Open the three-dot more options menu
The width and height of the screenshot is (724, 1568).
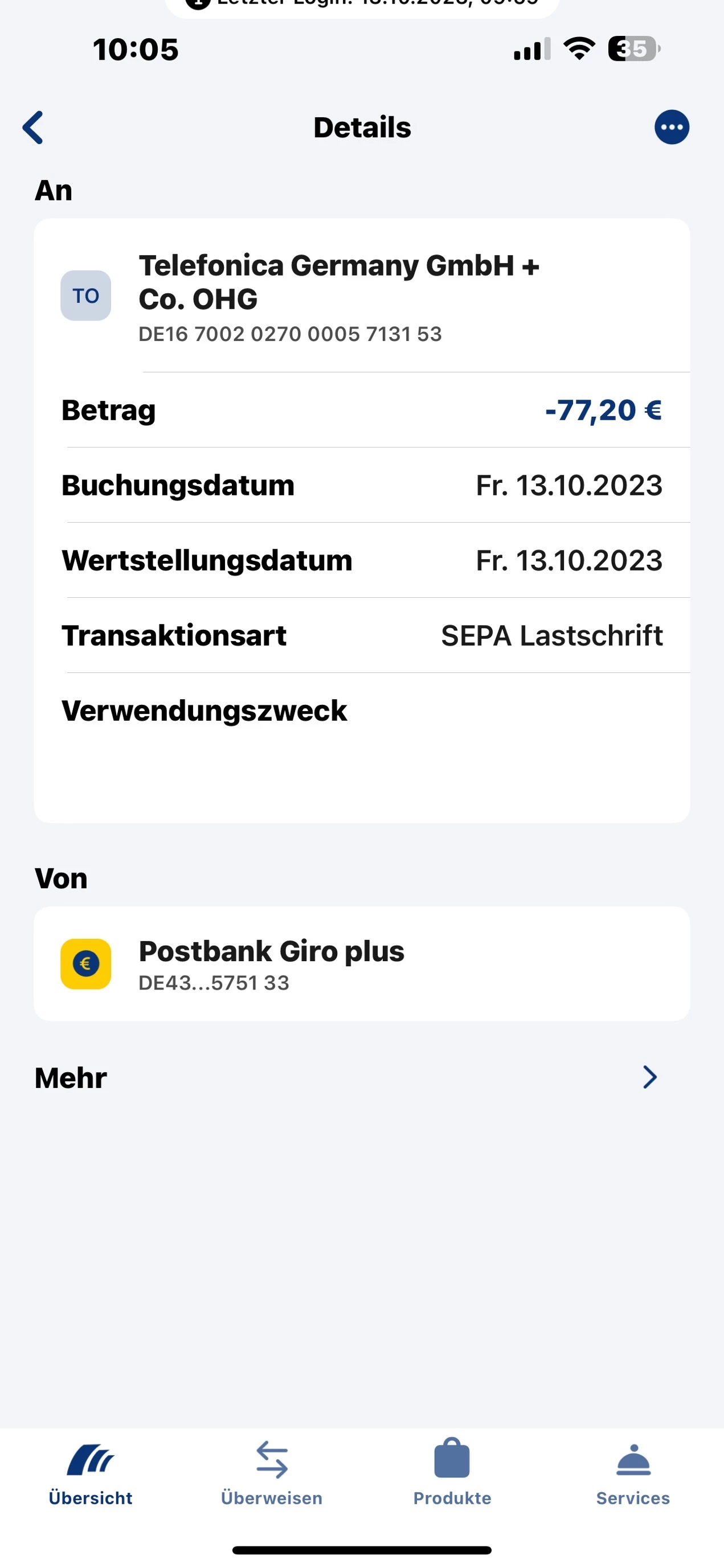point(671,127)
